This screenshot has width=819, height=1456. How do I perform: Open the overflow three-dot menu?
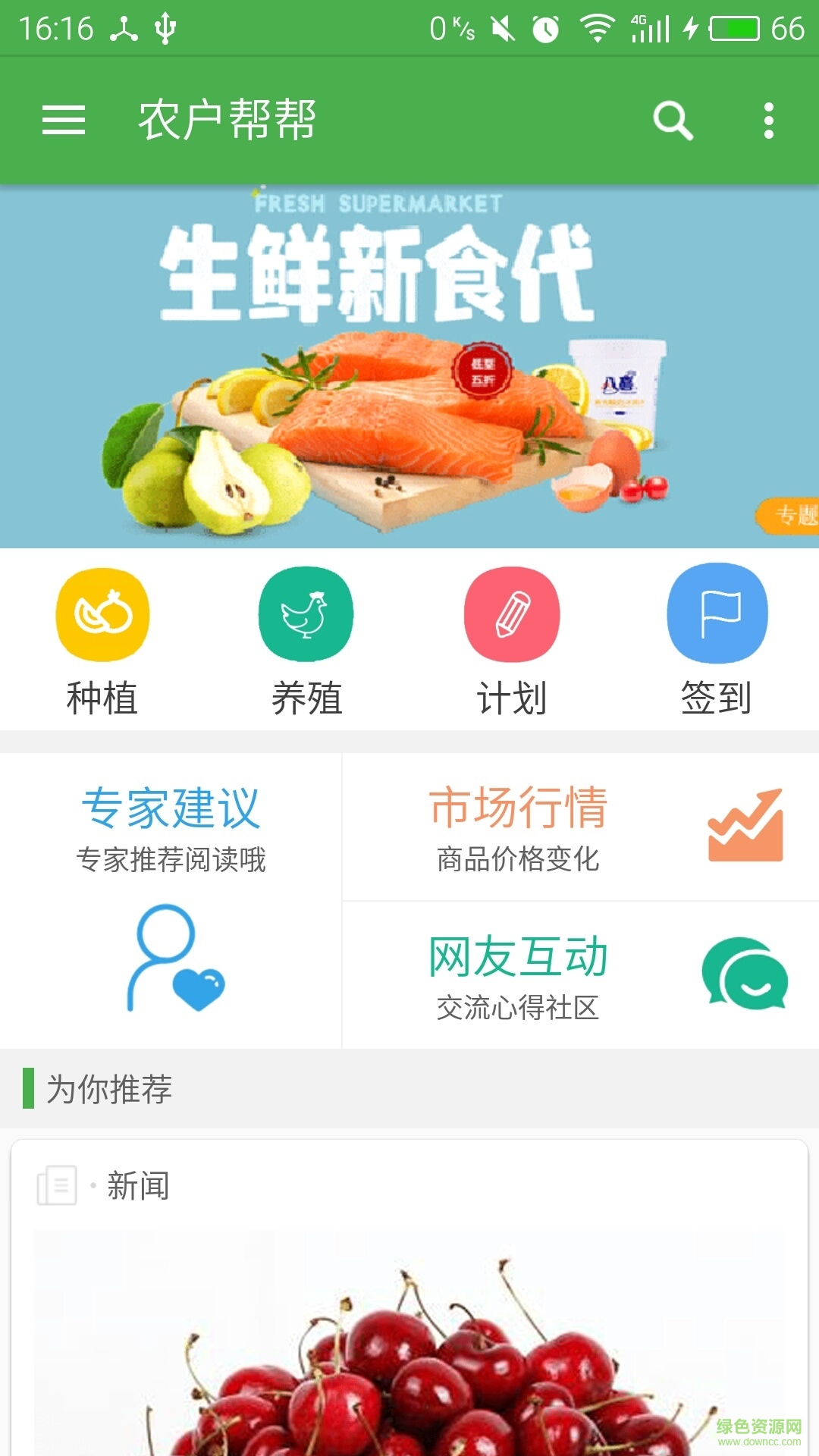pos(767,120)
